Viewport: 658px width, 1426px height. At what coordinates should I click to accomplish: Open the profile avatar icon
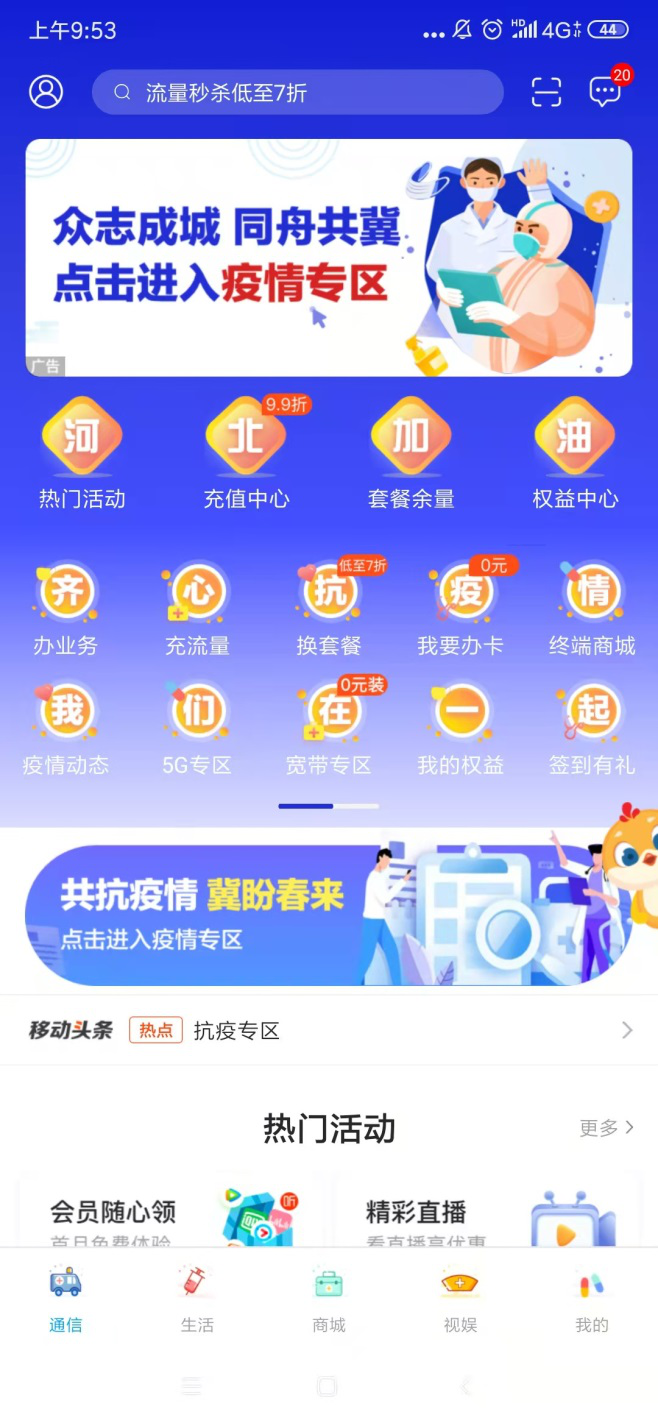[x=46, y=92]
